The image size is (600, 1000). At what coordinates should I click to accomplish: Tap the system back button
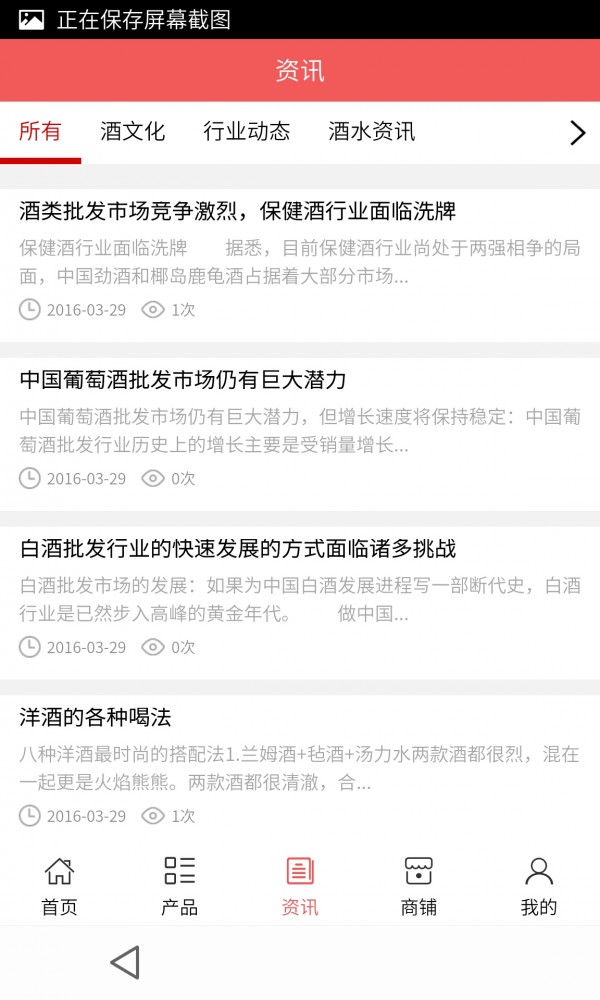(125, 962)
